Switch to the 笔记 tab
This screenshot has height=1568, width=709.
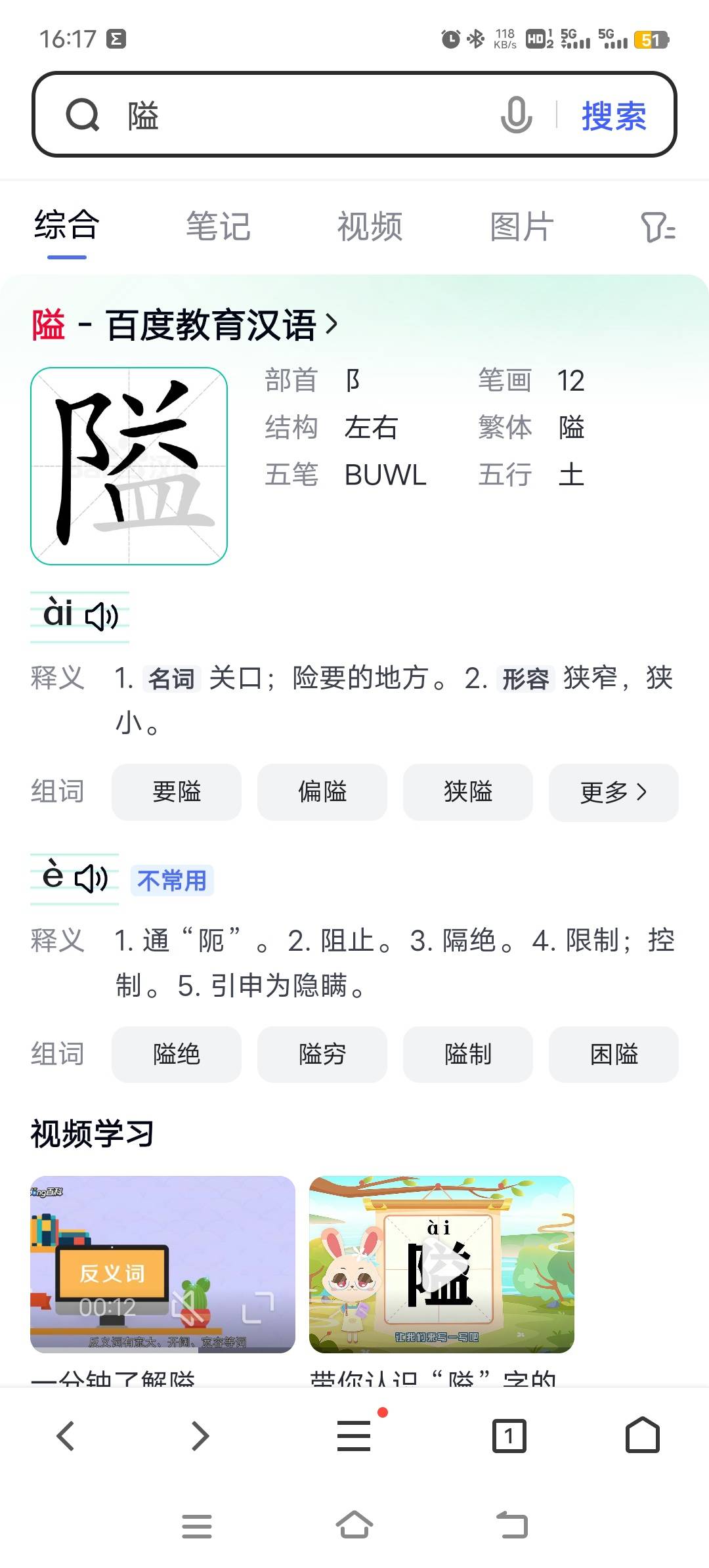tap(218, 227)
